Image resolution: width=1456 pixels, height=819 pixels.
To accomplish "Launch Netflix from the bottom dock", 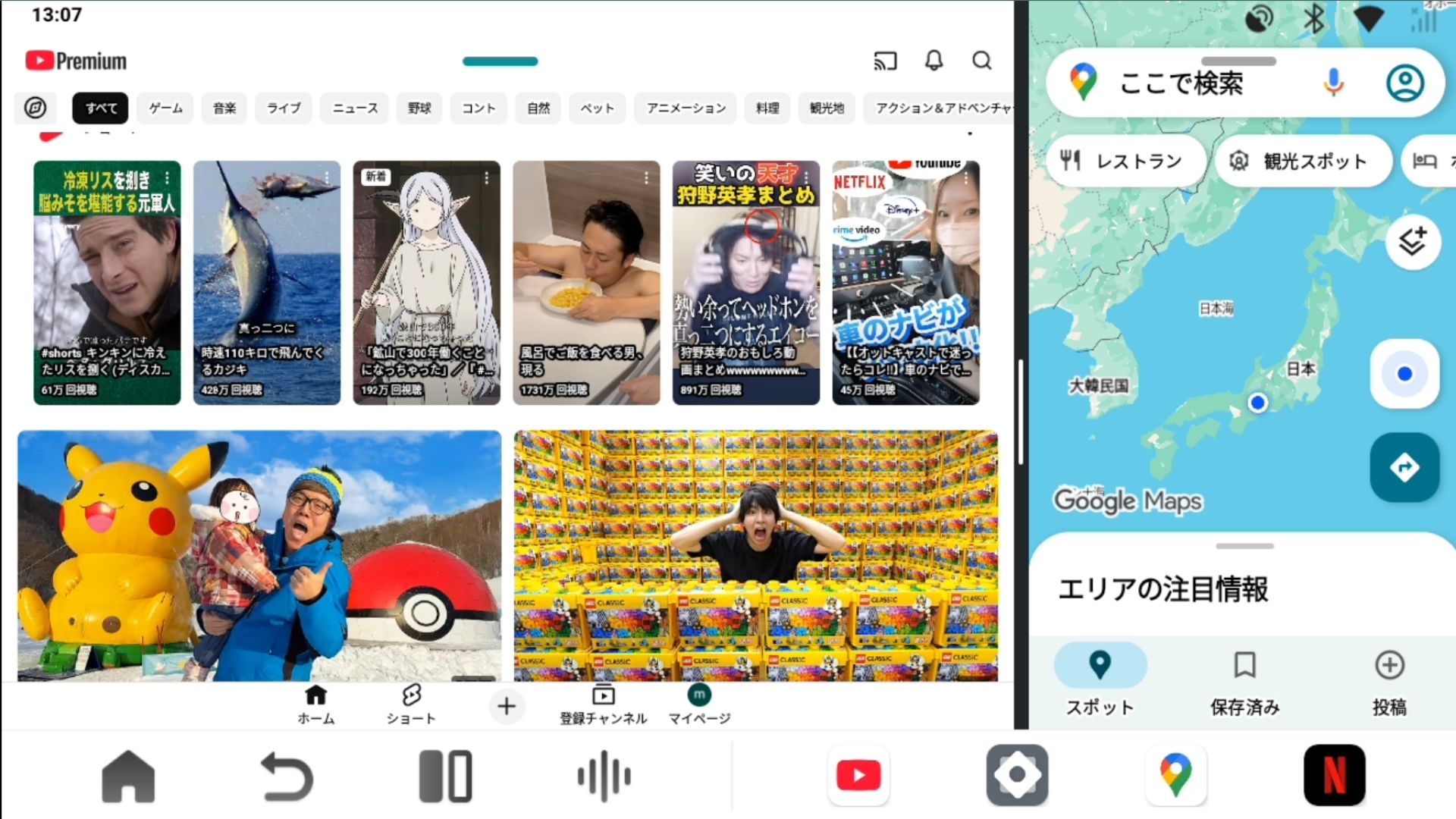I will coord(1334,776).
